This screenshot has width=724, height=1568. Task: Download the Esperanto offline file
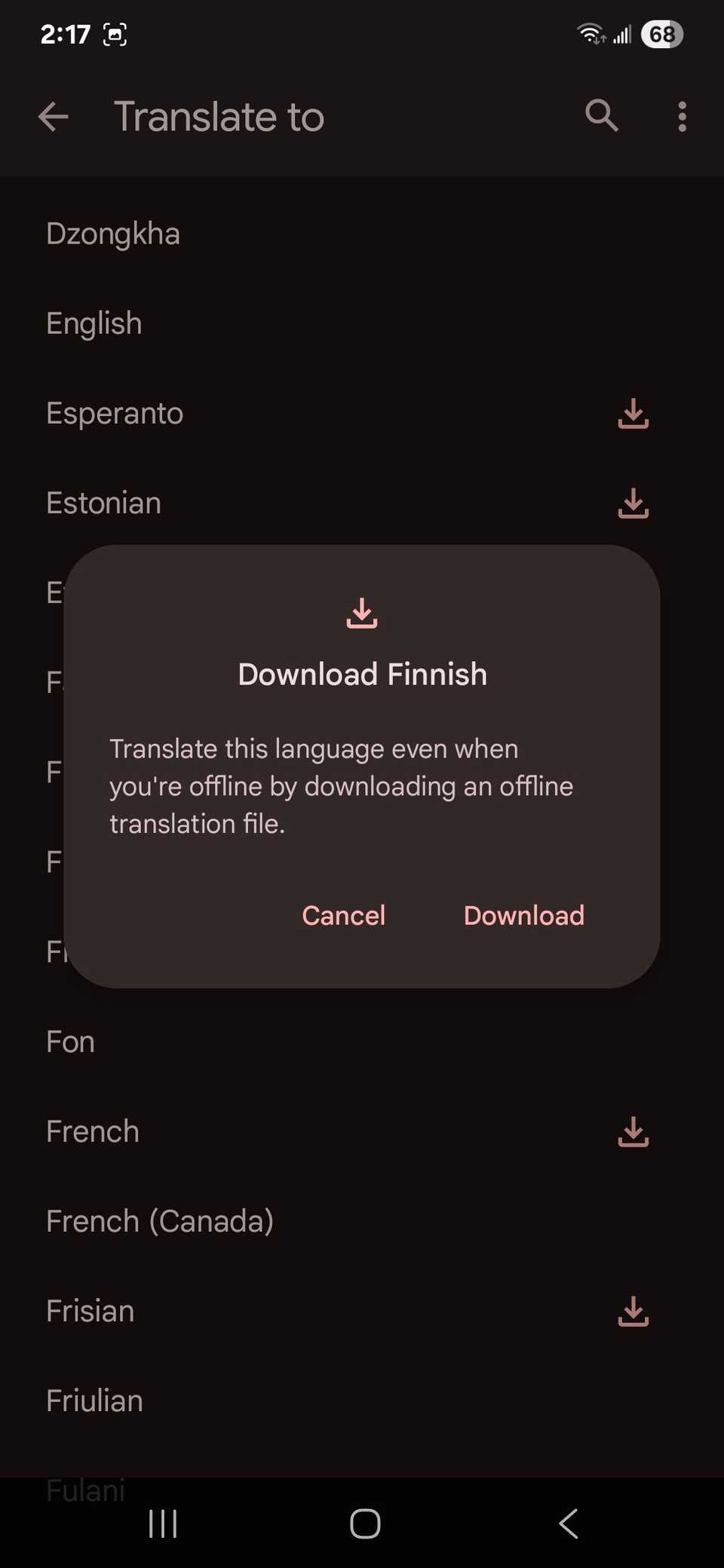tap(633, 414)
